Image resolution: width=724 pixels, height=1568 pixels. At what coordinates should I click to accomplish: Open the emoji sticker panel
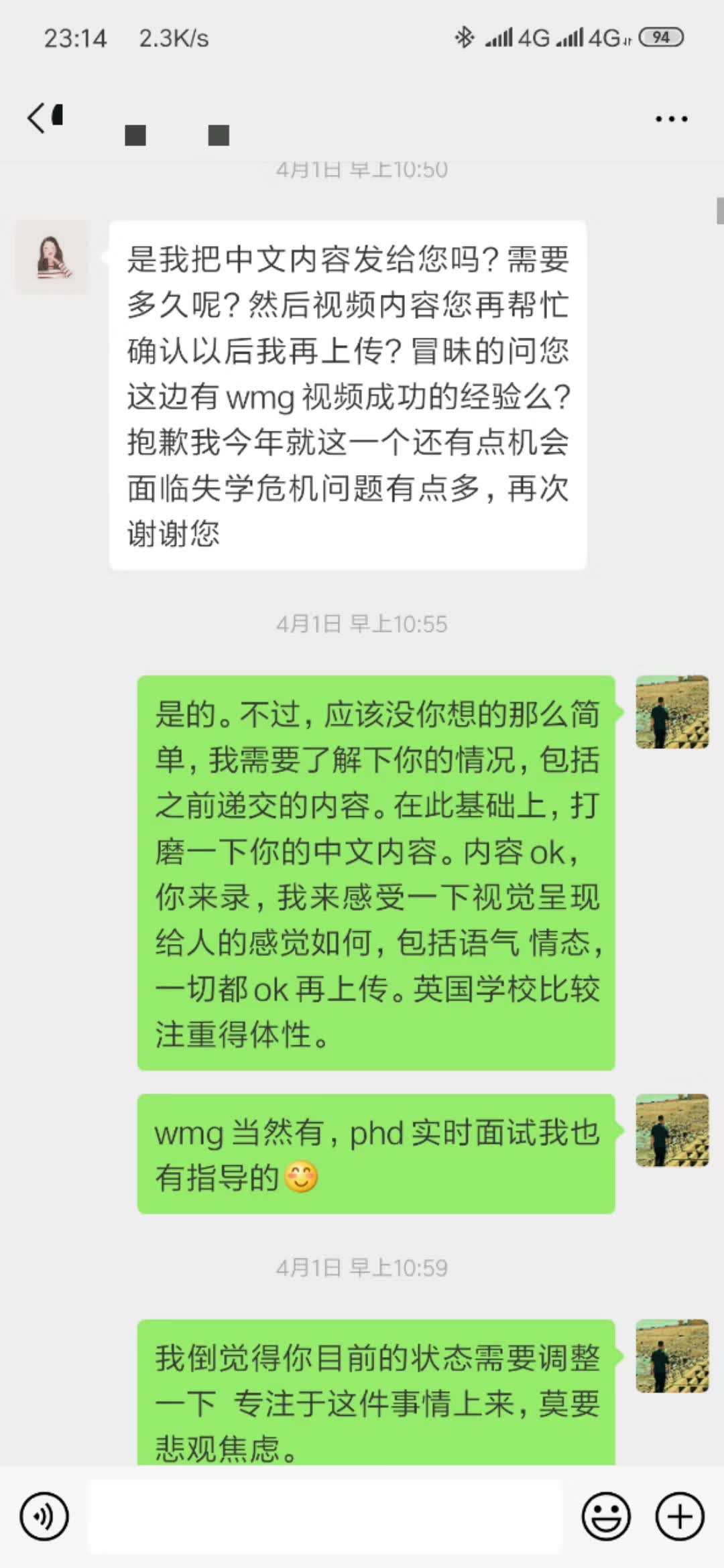click(x=606, y=1516)
